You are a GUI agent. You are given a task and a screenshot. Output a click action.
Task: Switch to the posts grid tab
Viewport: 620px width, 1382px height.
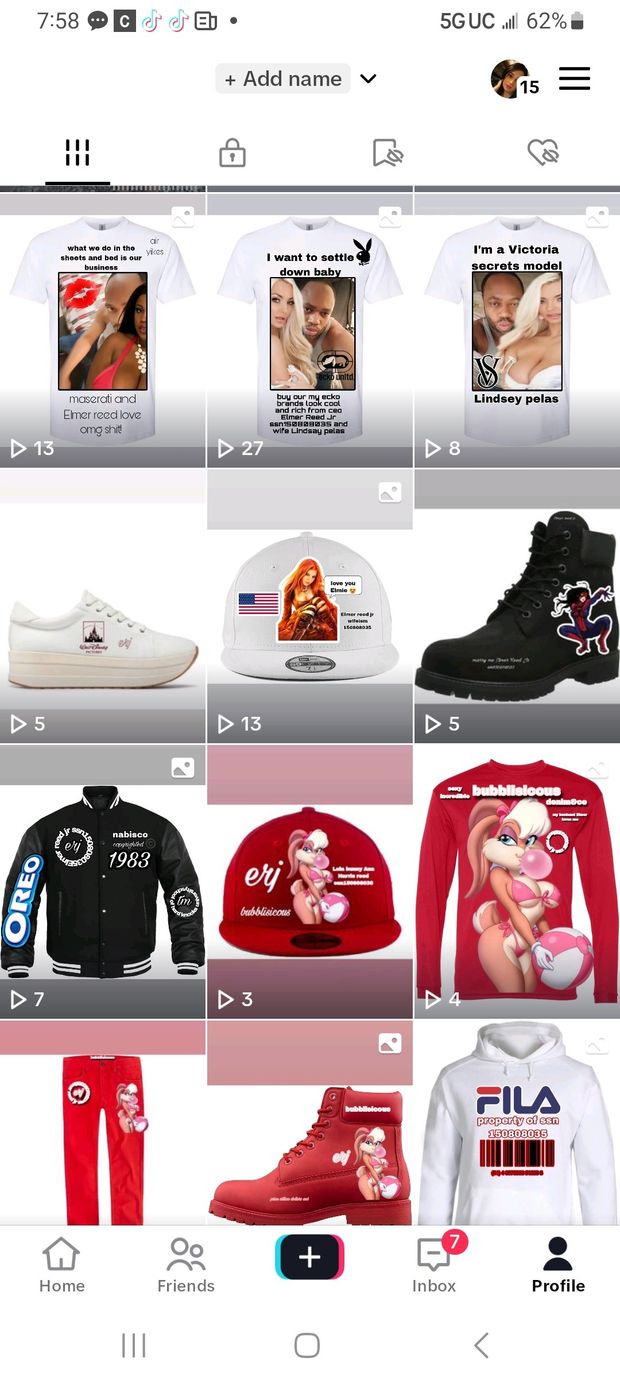tap(77, 153)
